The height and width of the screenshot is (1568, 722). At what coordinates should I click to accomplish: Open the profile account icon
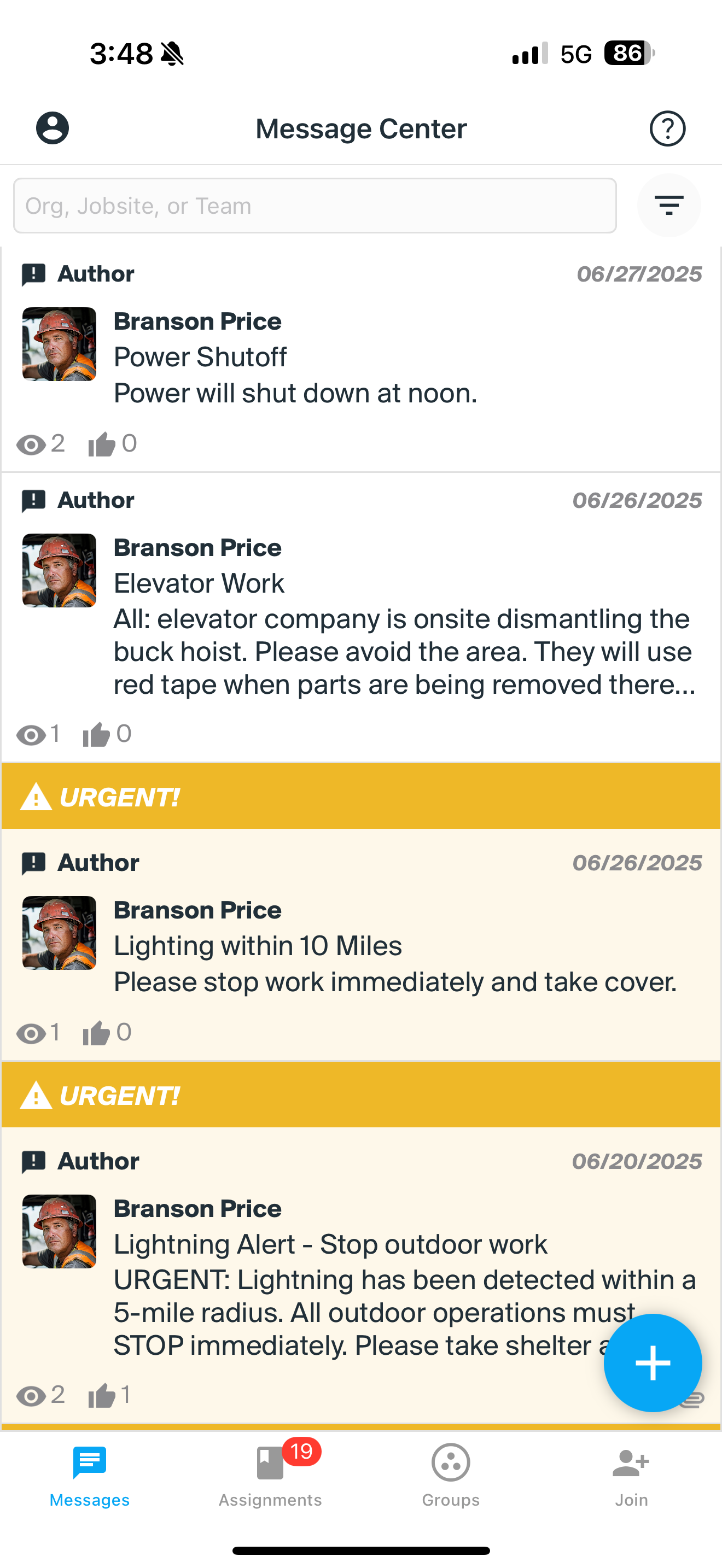click(x=53, y=128)
